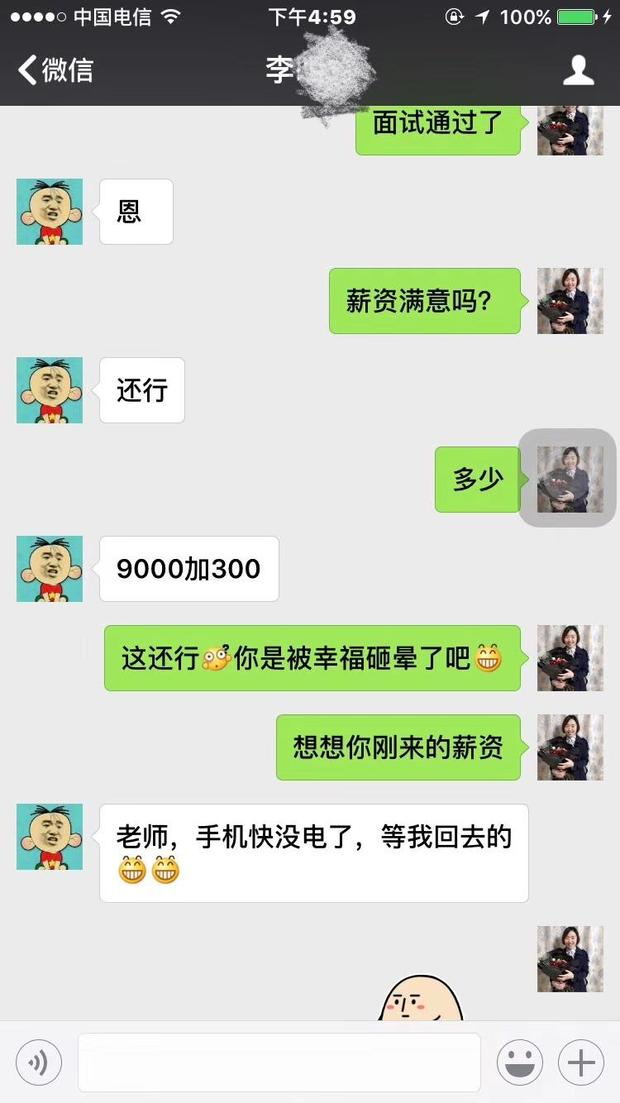Switch to voice message input

38,1062
